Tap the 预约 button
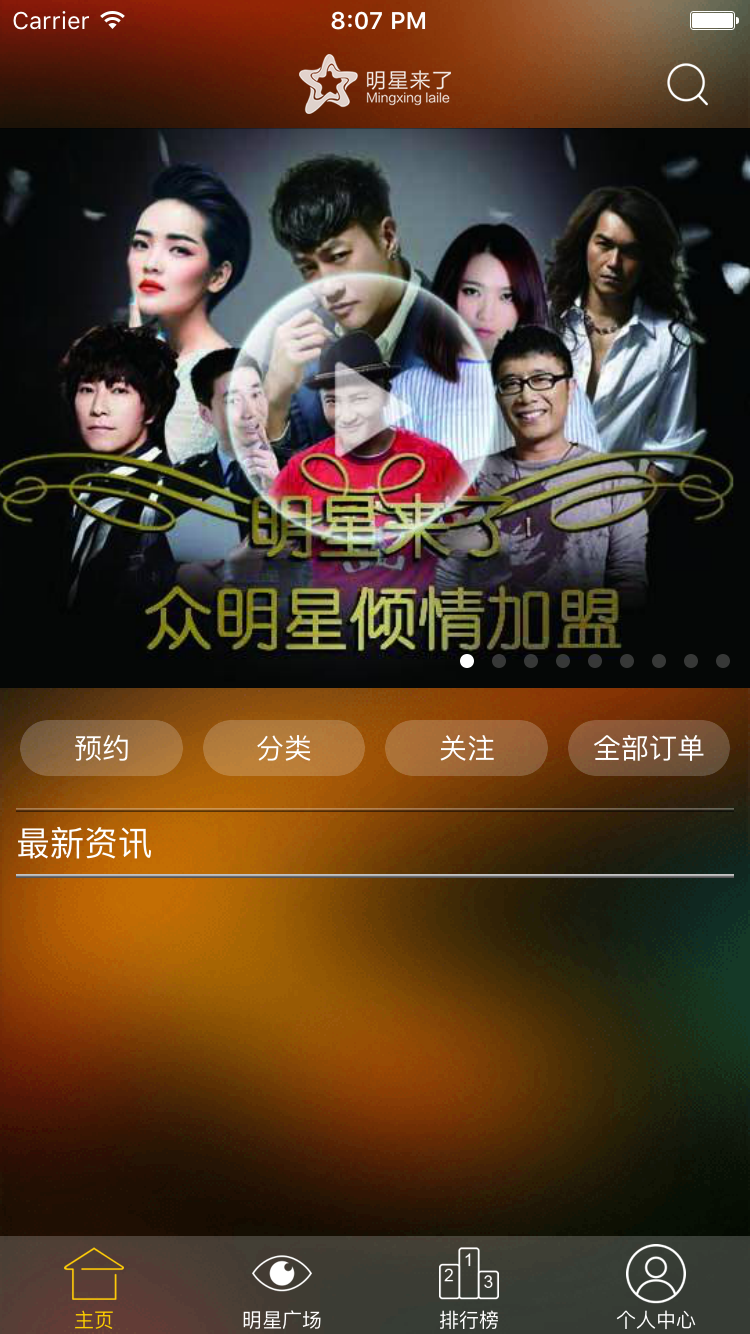Viewport: 750px width, 1334px height. [x=101, y=748]
